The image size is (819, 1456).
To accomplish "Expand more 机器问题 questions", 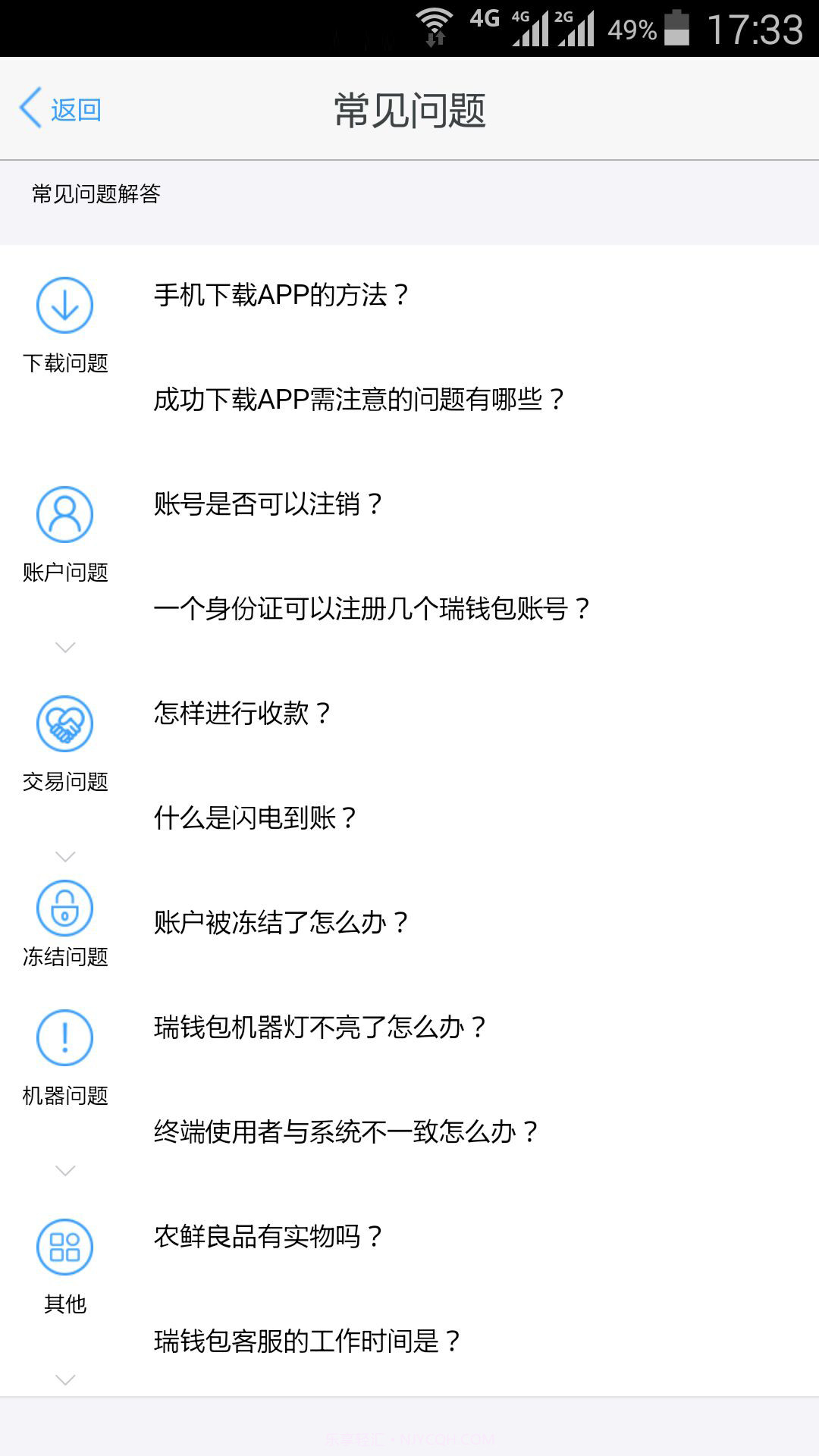I will 64,1170.
